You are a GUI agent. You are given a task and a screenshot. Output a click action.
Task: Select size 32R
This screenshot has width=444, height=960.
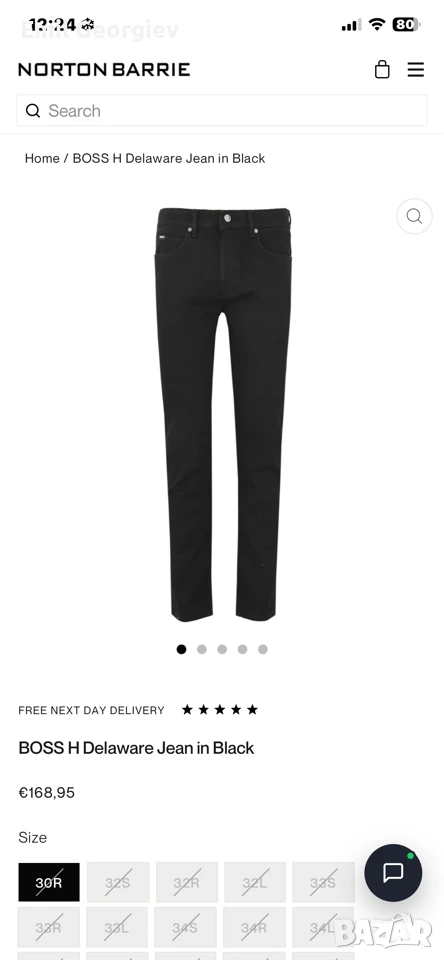point(187,882)
